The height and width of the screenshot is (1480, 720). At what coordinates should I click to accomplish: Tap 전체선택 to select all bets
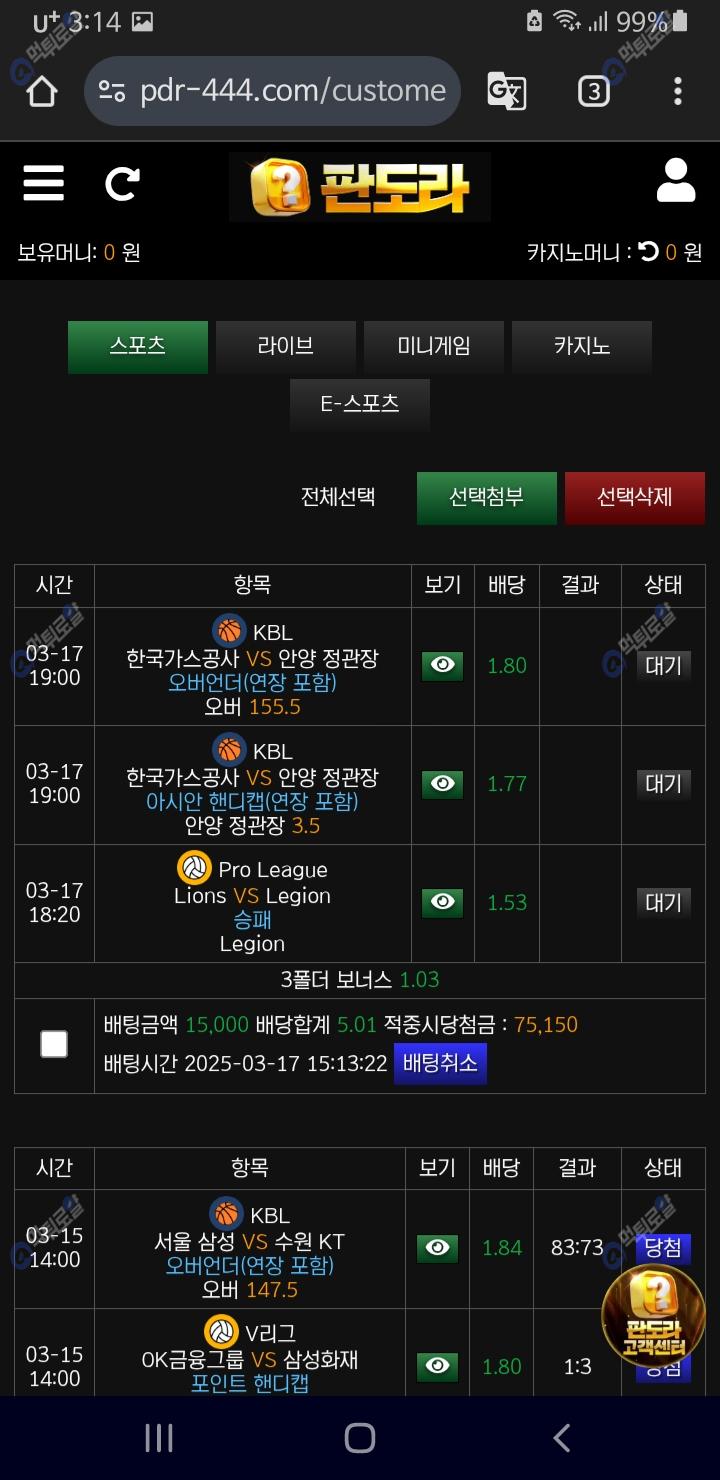click(x=338, y=497)
